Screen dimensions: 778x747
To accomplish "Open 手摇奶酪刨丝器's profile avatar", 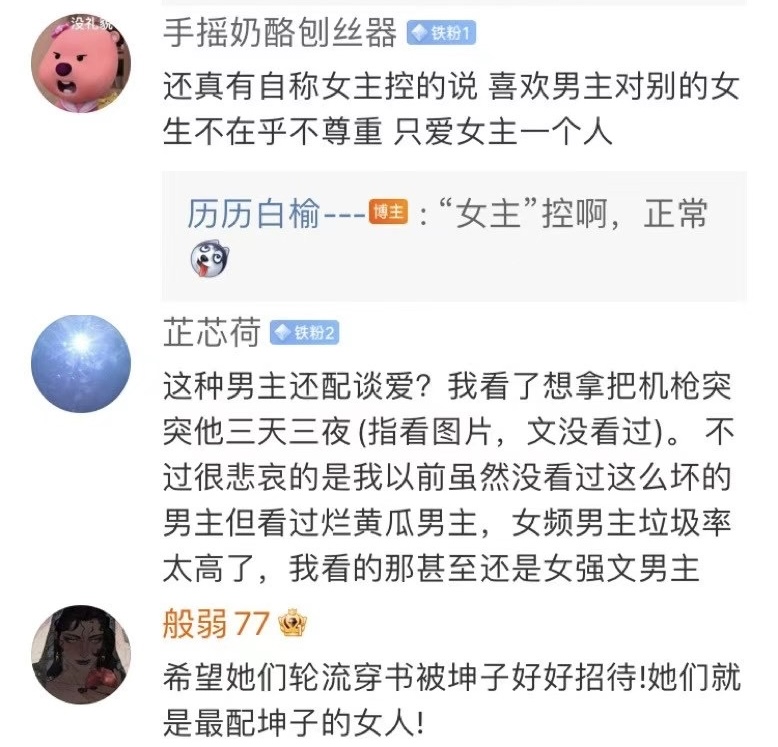I will (82, 62).
